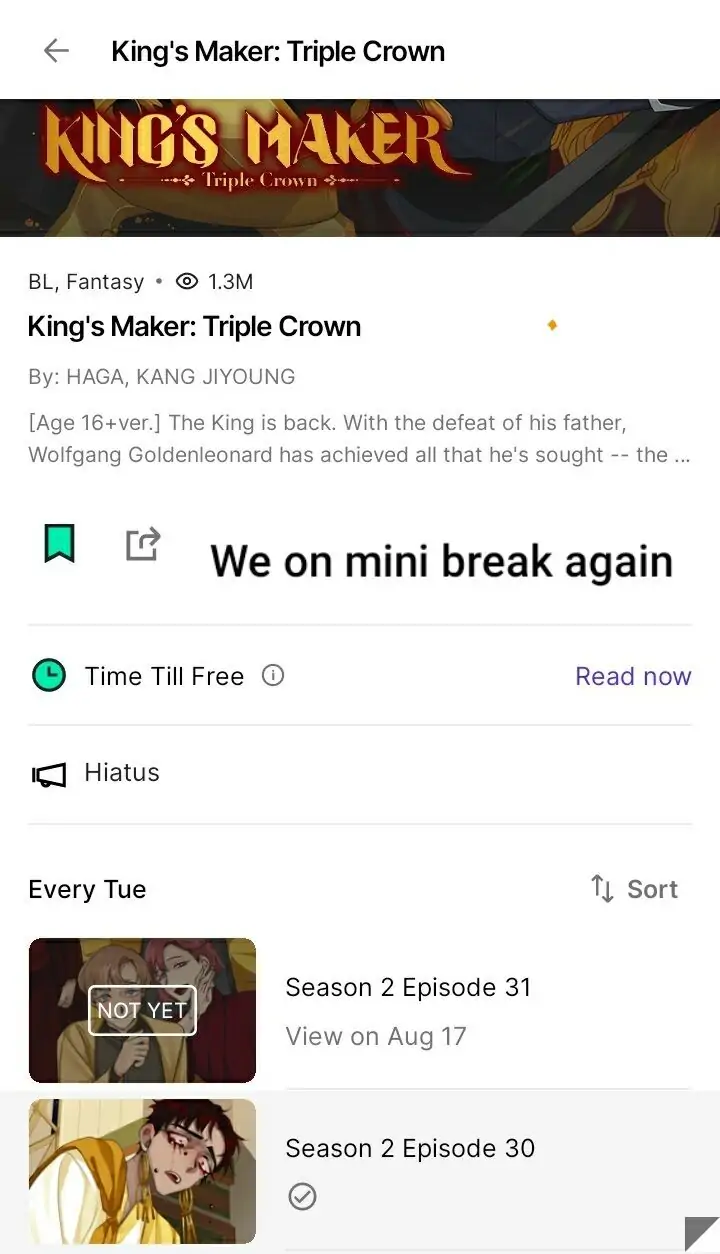The image size is (720, 1254).
Task: Expand the truncated series description
Action: tap(680, 455)
